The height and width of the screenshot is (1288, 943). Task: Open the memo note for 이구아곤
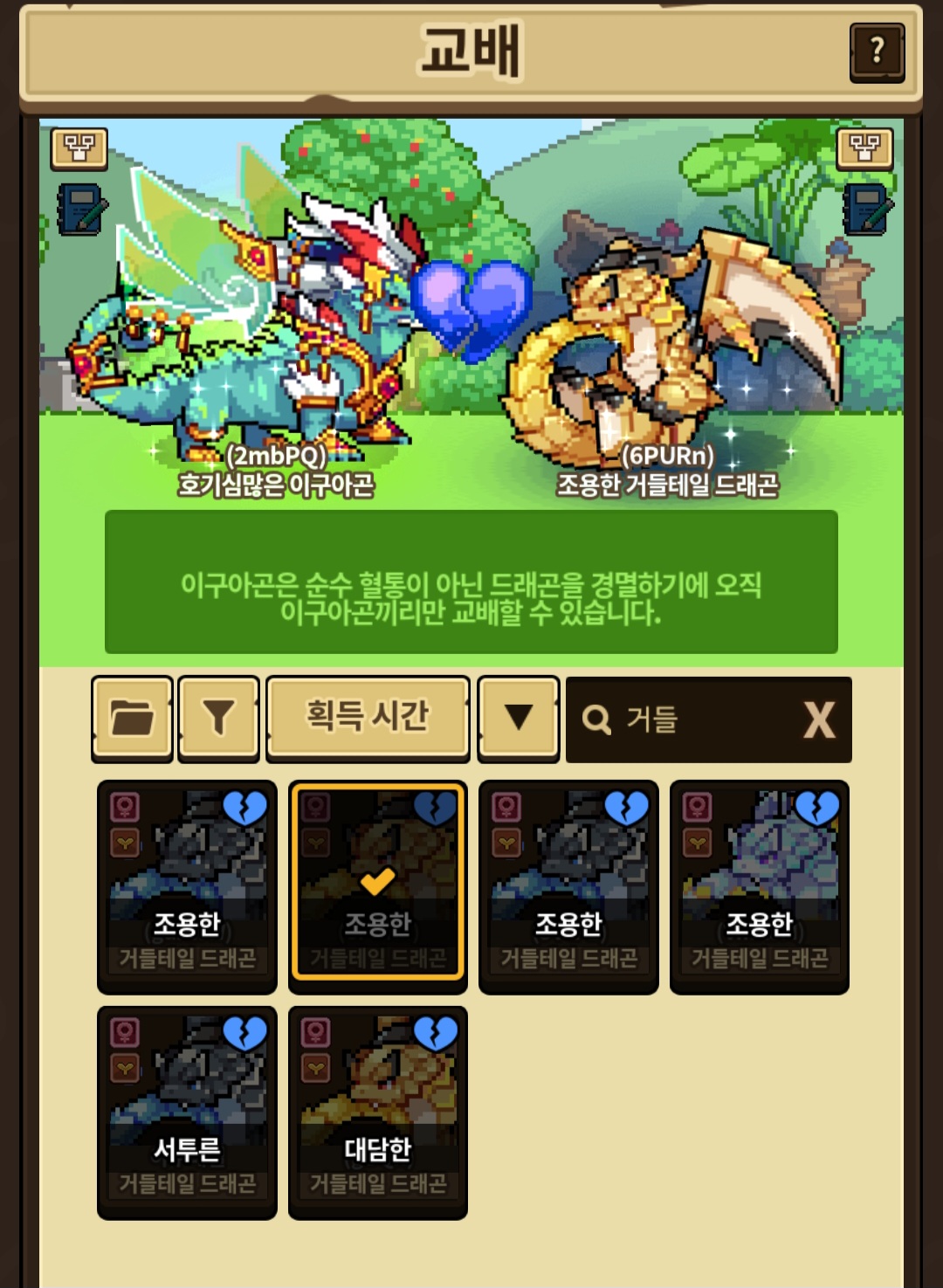click(80, 210)
